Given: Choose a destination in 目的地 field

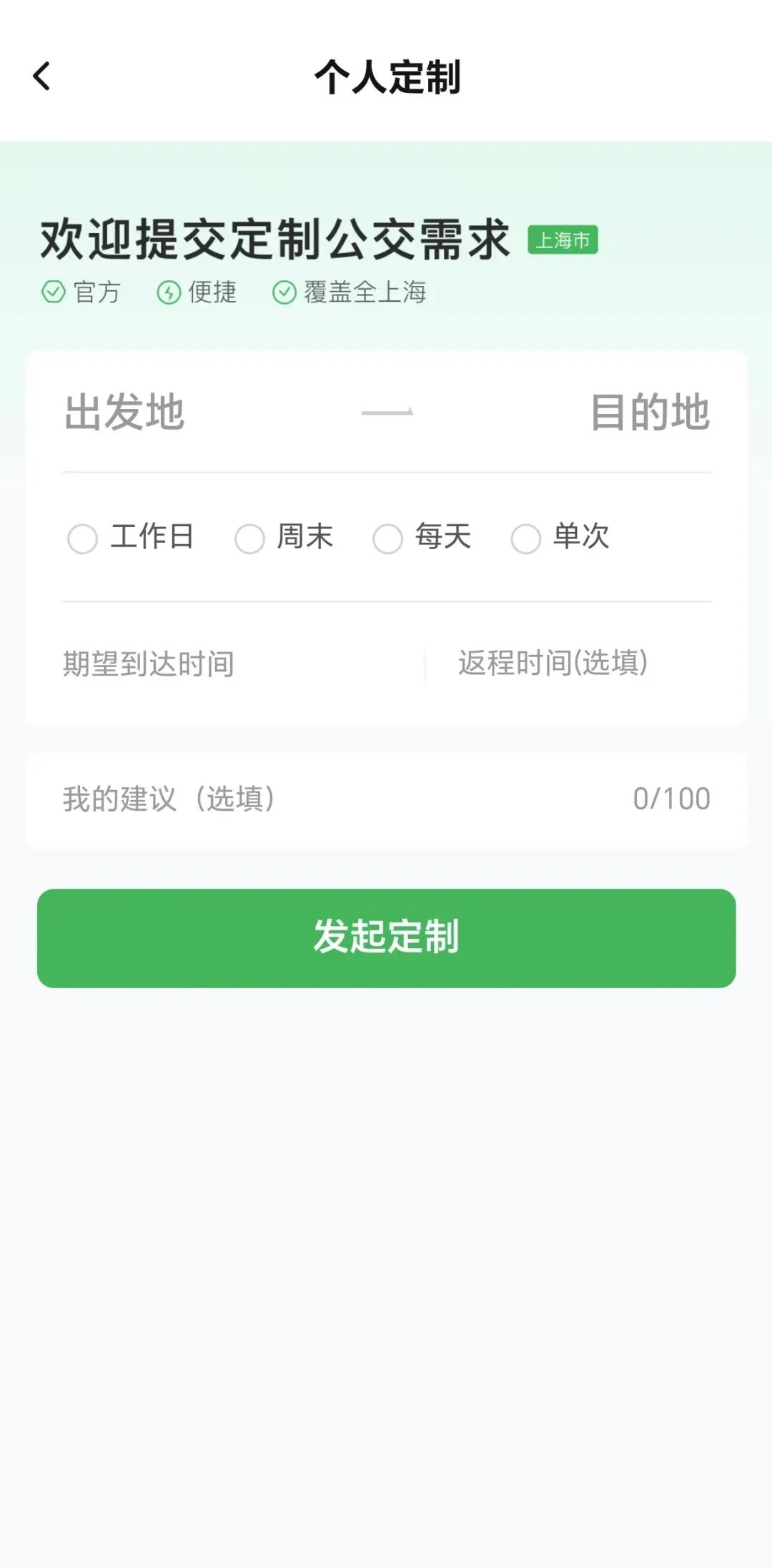Looking at the screenshot, I should (x=649, y=413).
